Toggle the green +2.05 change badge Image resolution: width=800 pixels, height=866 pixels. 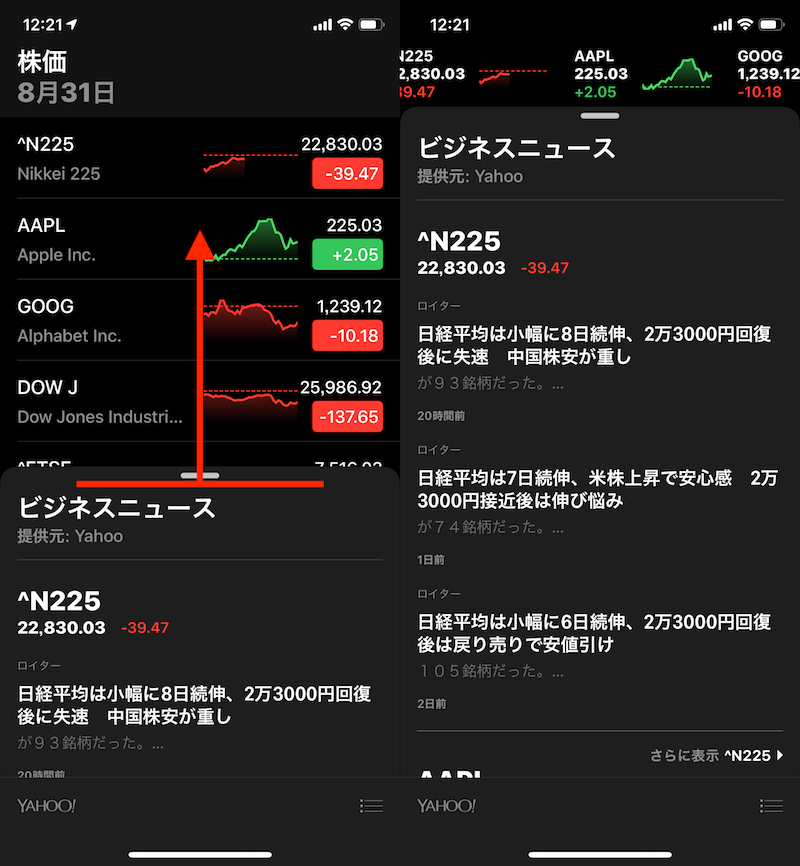(x=348, y=255)
